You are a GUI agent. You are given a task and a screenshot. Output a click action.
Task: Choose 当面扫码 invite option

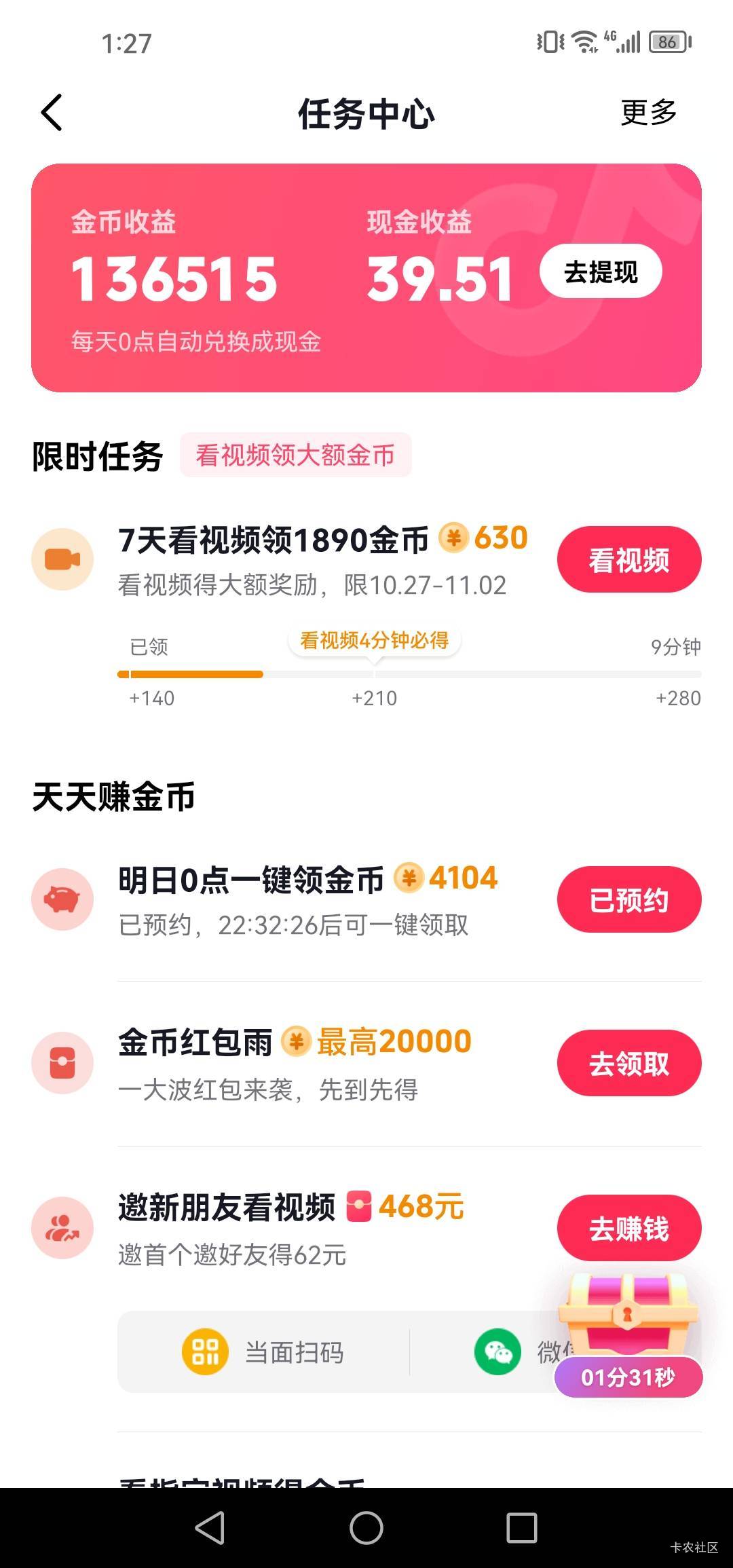pyautogui.click(x=265, y=1353)
